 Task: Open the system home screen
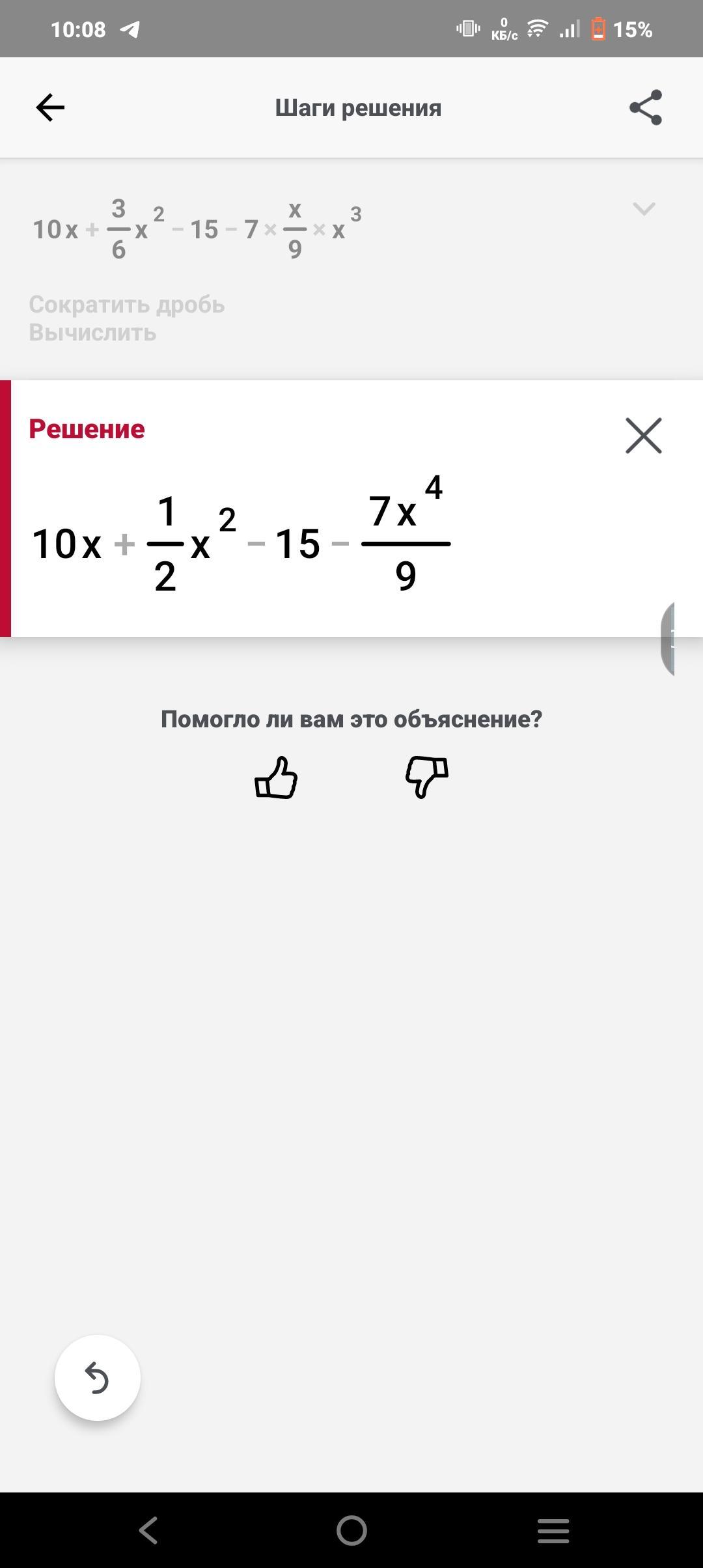coord(351,1530)
